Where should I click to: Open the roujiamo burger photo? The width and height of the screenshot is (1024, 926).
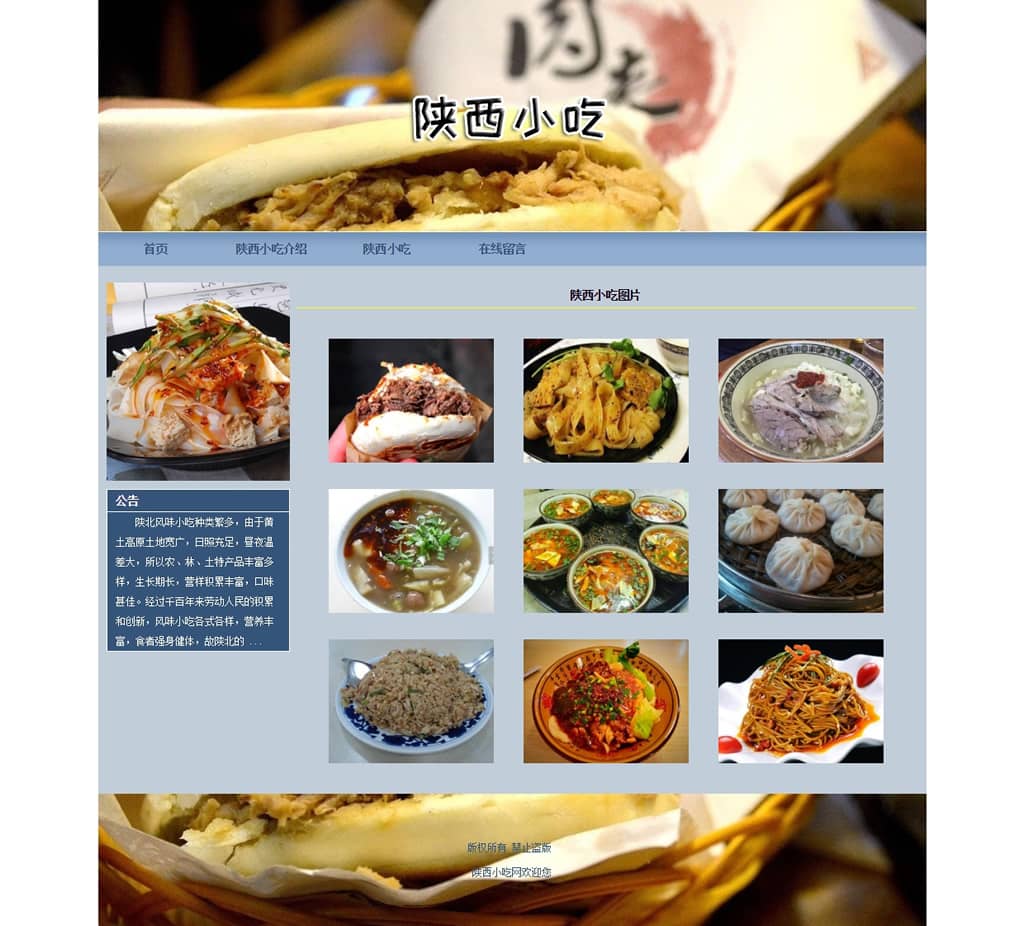coord(411,400)
